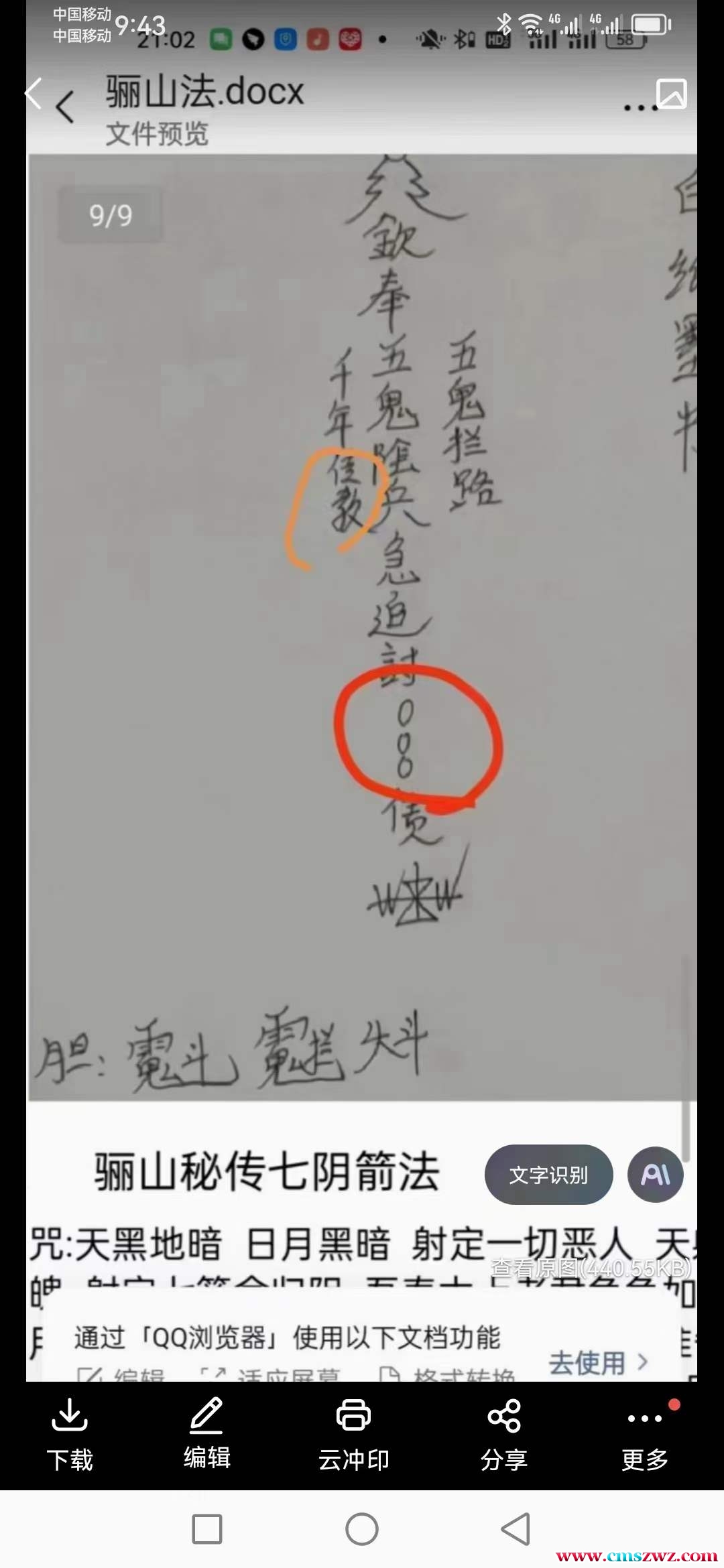
Task: View the original image (440.55KB)
Action: point(591,1268)
